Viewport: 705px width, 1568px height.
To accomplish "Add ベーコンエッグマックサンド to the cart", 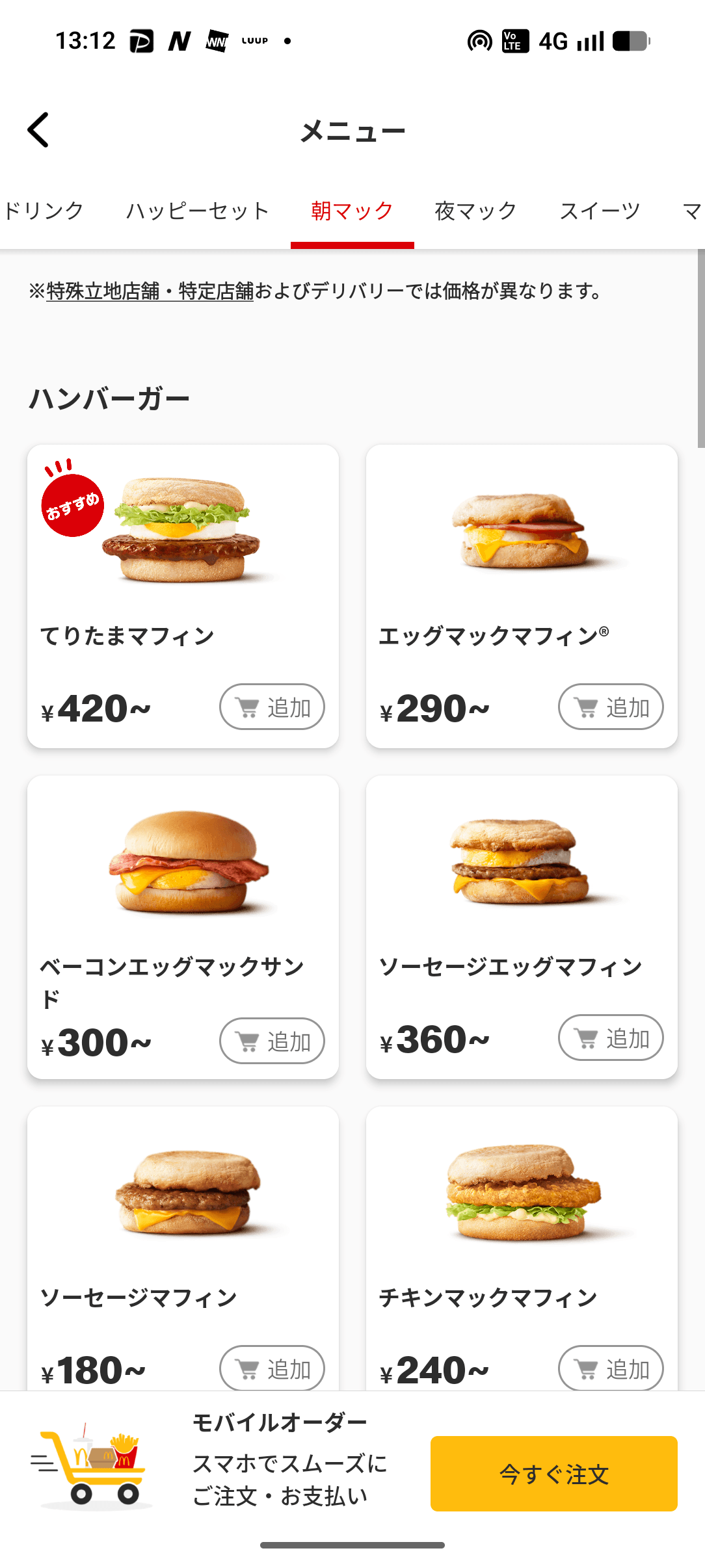I will click(272, 1041).
